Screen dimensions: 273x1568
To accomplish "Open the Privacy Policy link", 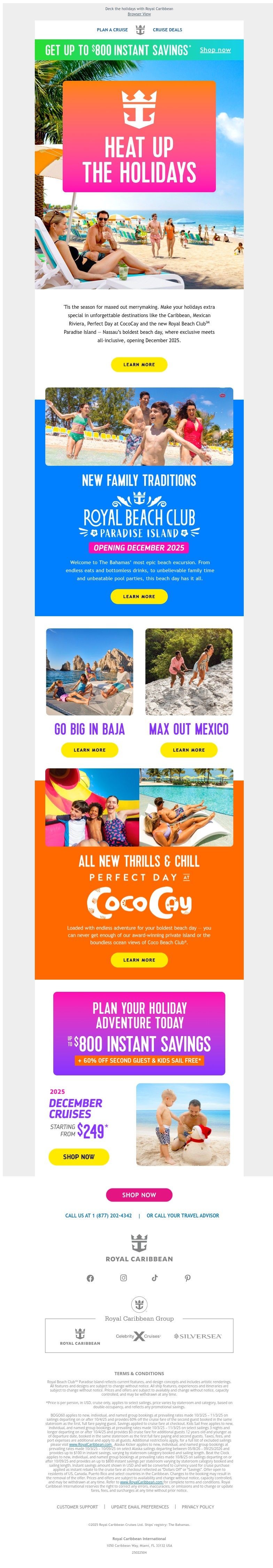I will (x=198, y=1507).
